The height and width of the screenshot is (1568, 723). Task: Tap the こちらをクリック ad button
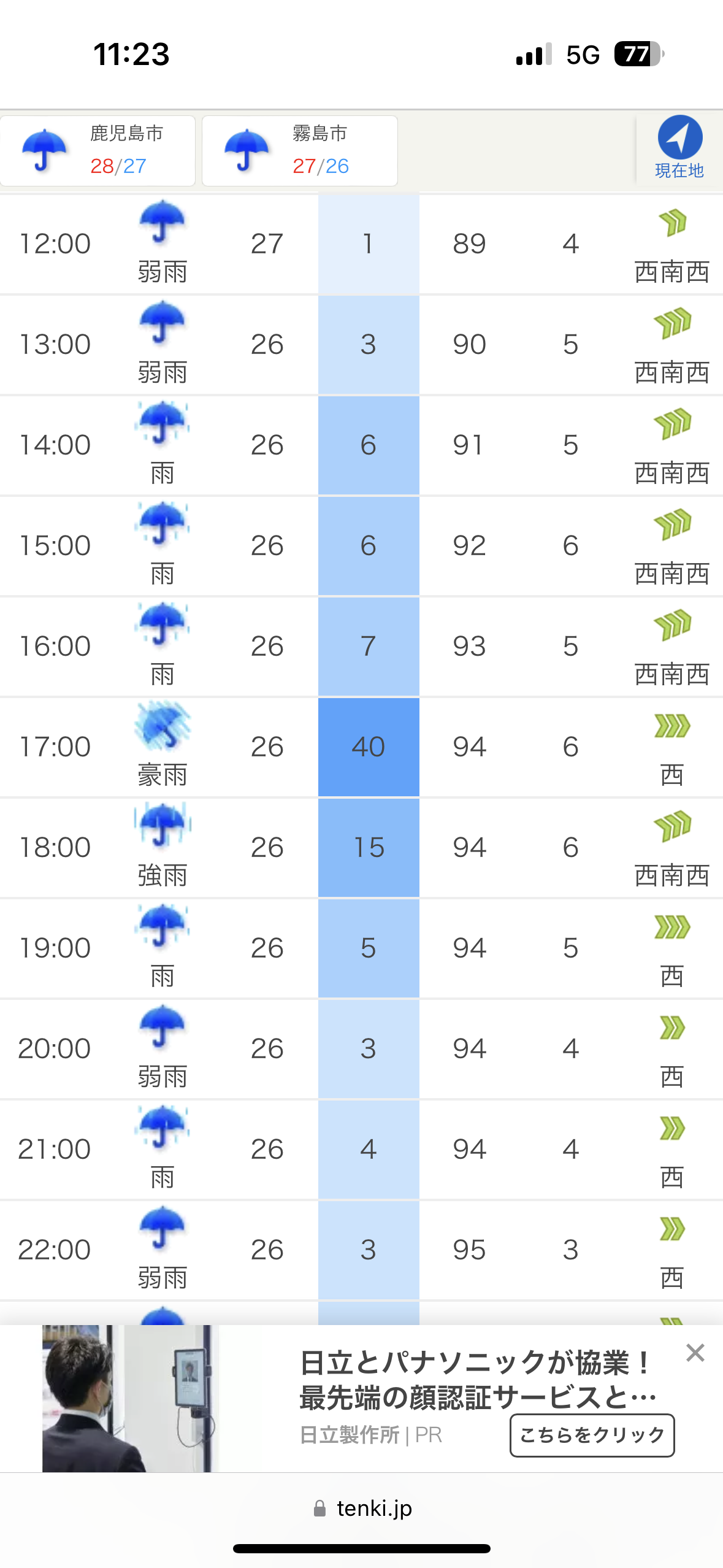[x=592, y=1435]
